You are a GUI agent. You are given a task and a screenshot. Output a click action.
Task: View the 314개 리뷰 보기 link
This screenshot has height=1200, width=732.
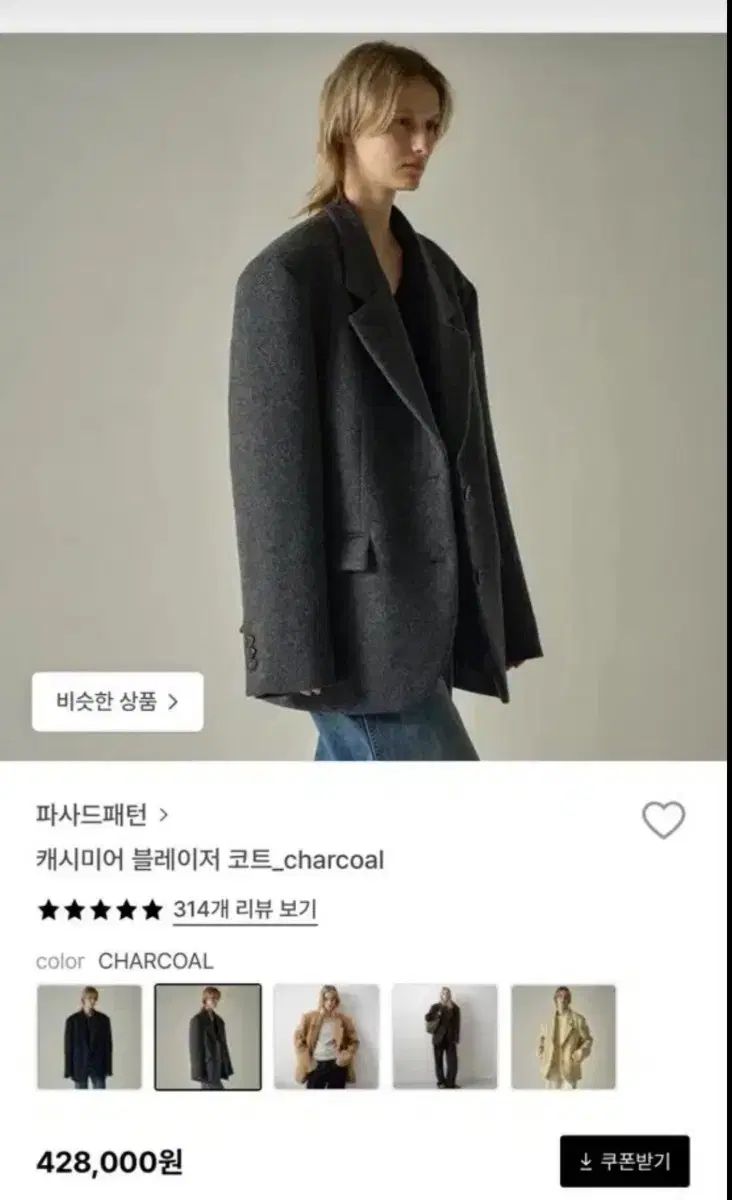pos(244,910)
